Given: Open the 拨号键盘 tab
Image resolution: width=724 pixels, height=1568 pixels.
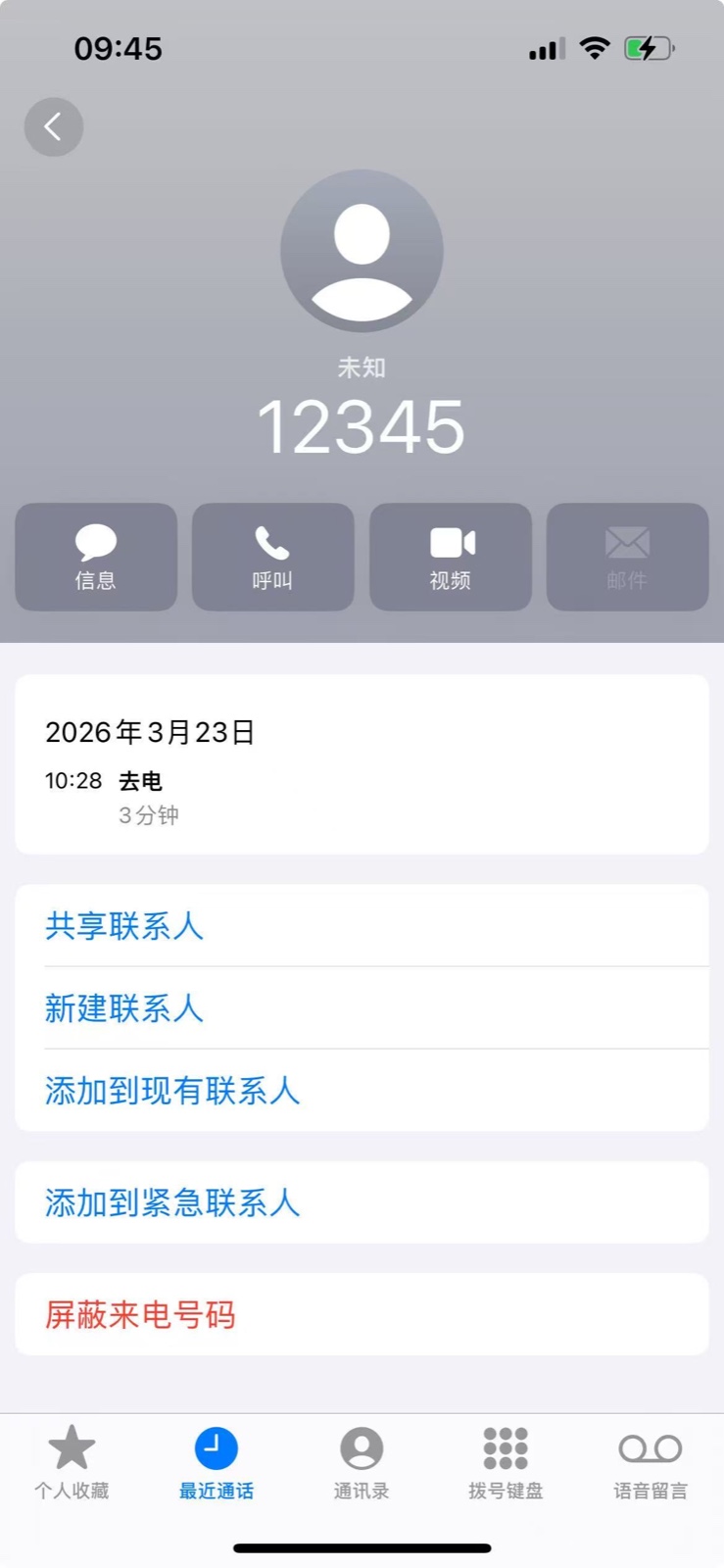Looking at the screenshot, I should [x=506, y=1462].
